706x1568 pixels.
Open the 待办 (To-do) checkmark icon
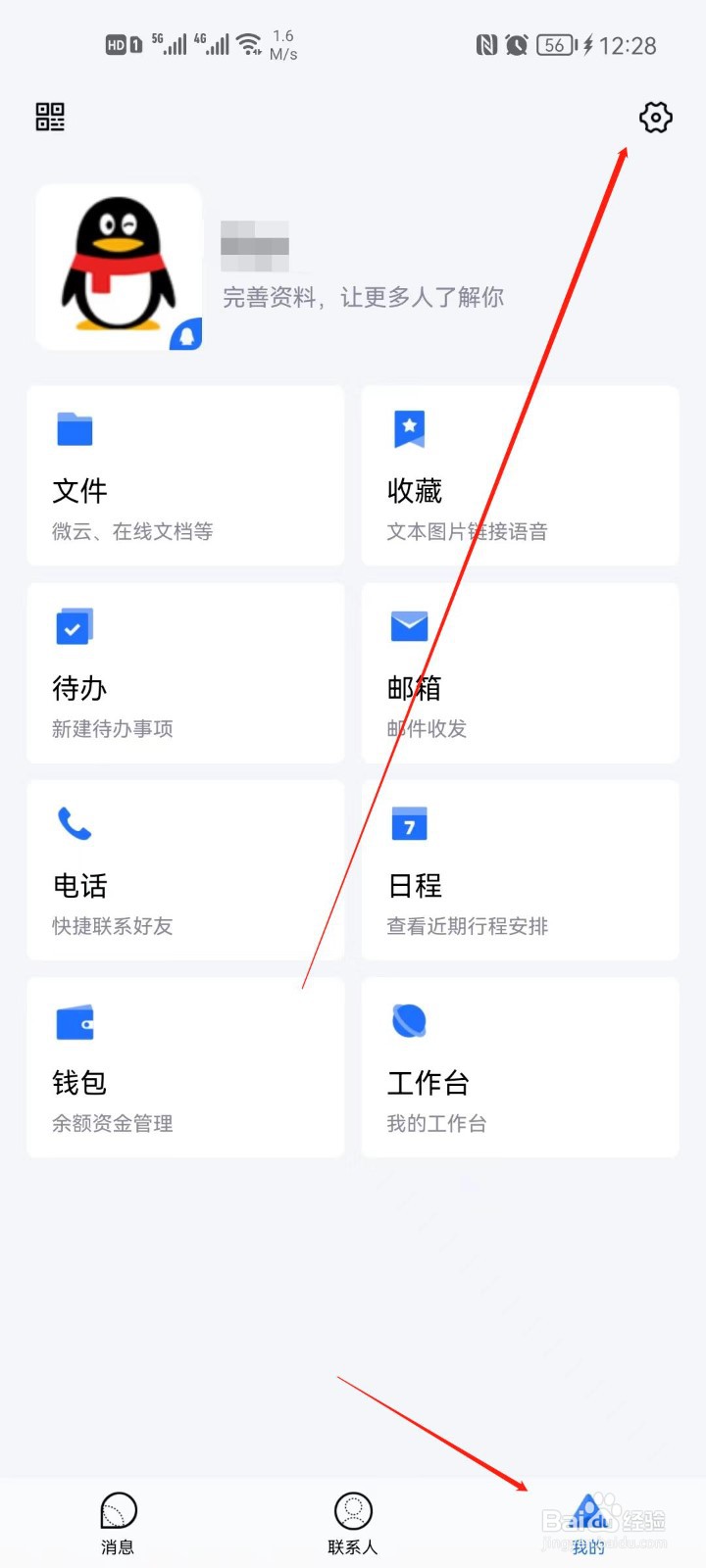point(75,626)
